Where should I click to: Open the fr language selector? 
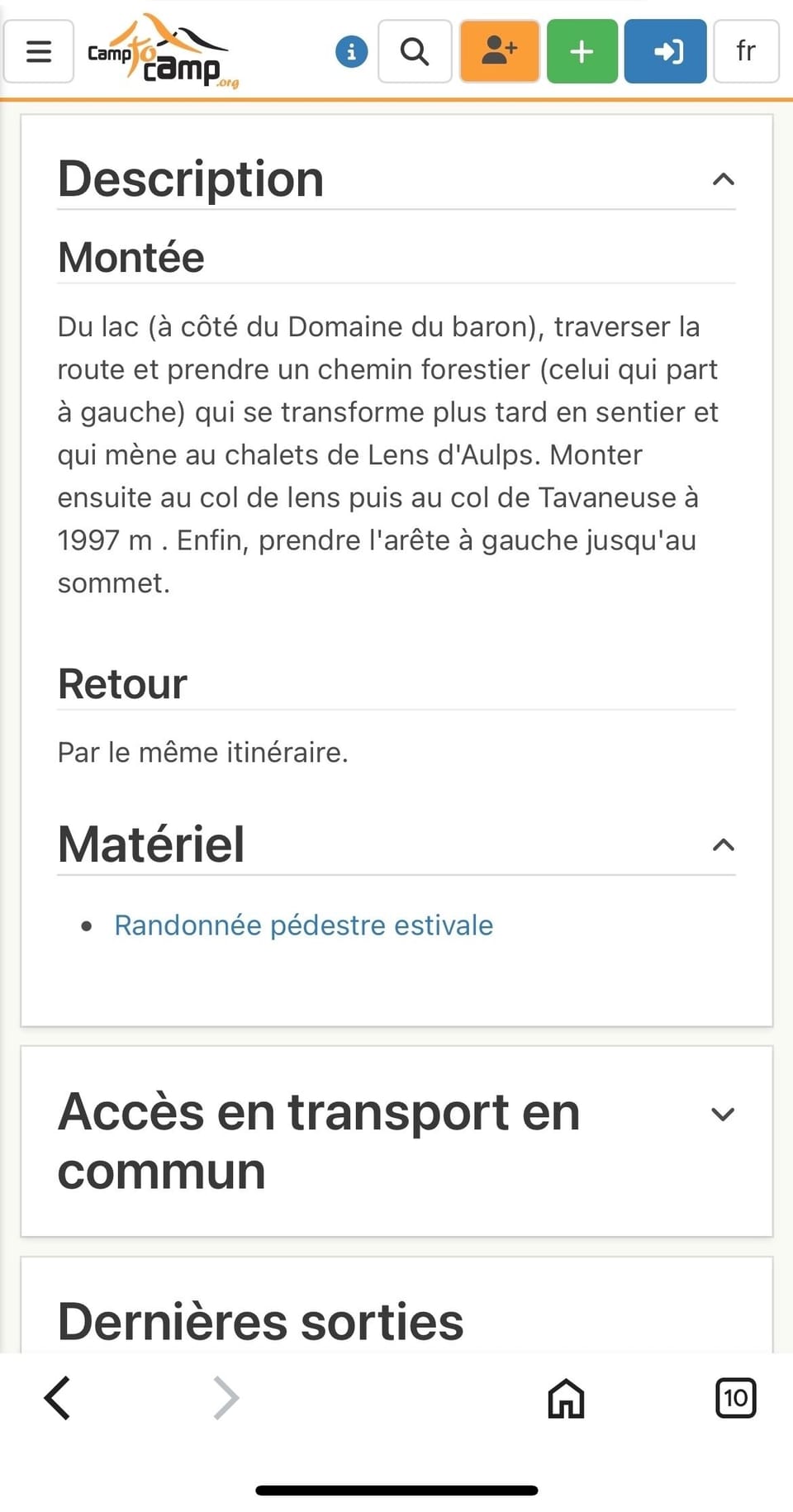coord(746,51)
